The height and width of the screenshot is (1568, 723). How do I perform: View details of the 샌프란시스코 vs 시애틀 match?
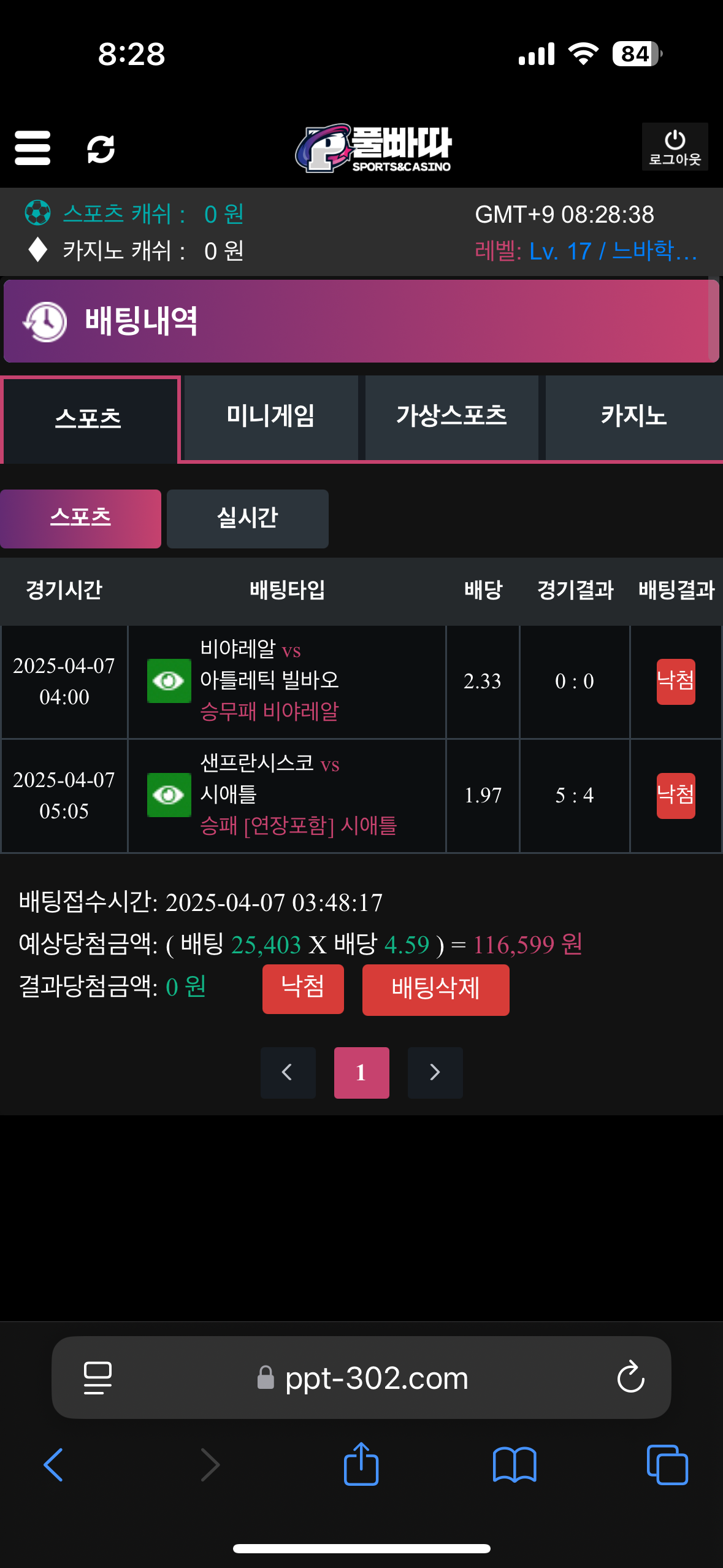click(x=169, y=795)
